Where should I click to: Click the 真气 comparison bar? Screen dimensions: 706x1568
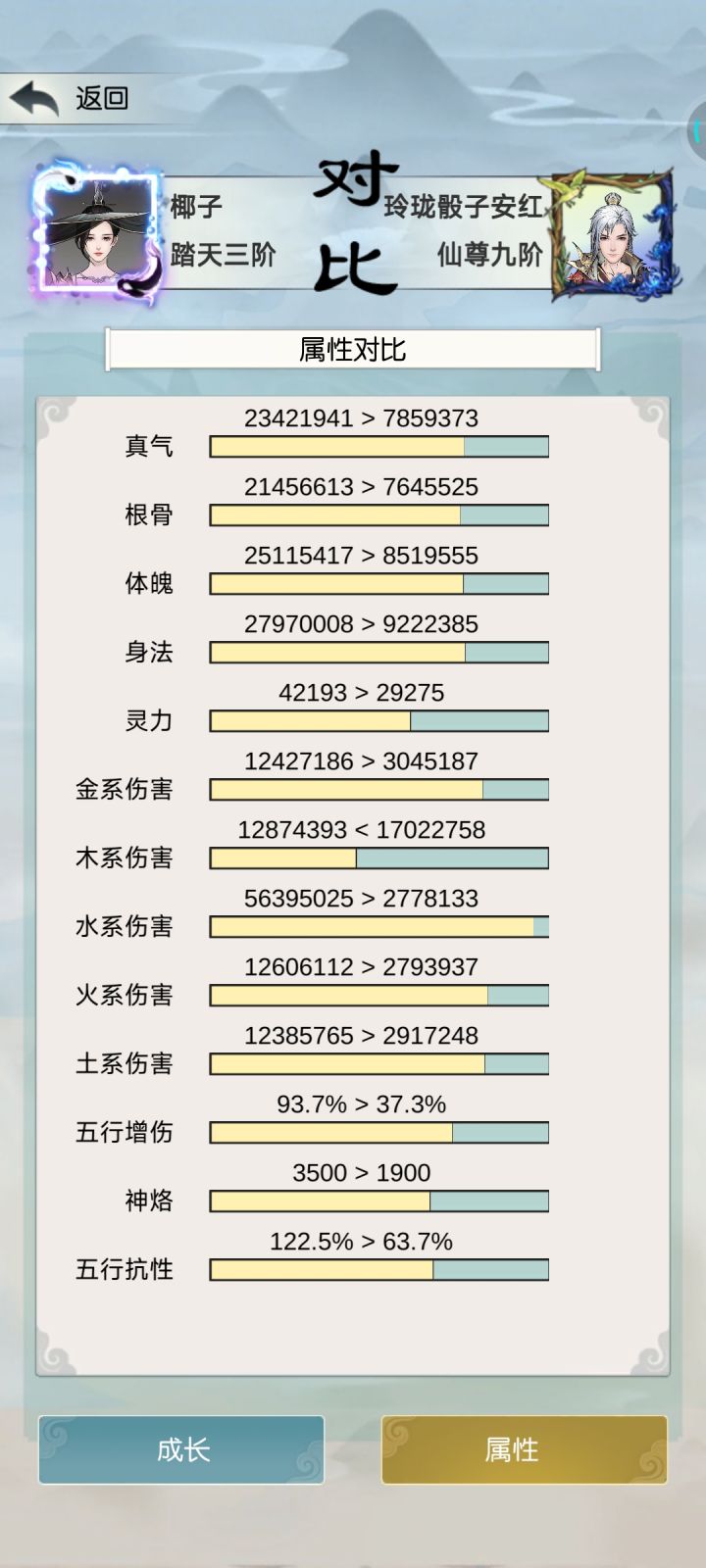point(378,446)
